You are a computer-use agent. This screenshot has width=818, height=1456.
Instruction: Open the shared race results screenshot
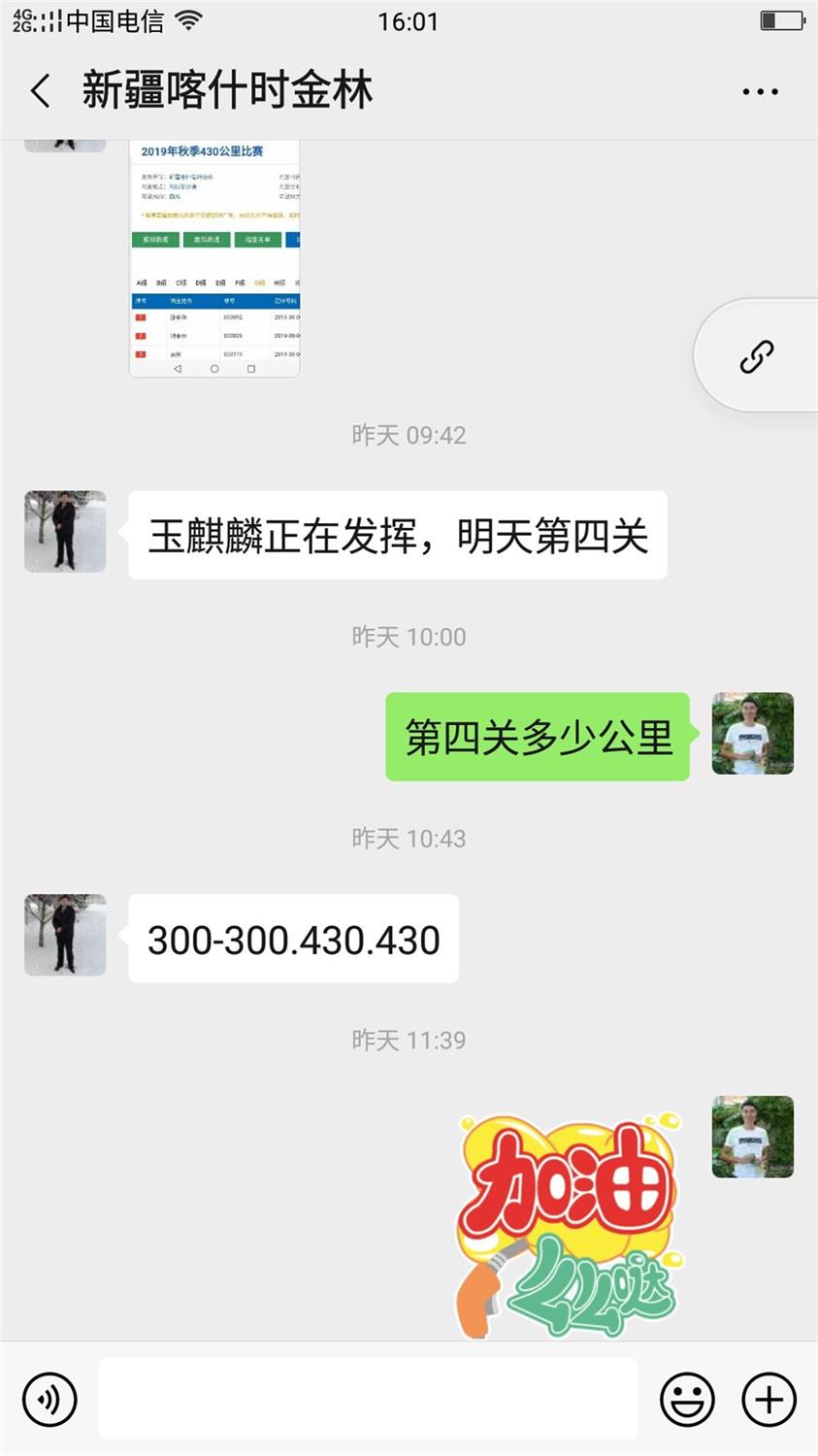214,257
